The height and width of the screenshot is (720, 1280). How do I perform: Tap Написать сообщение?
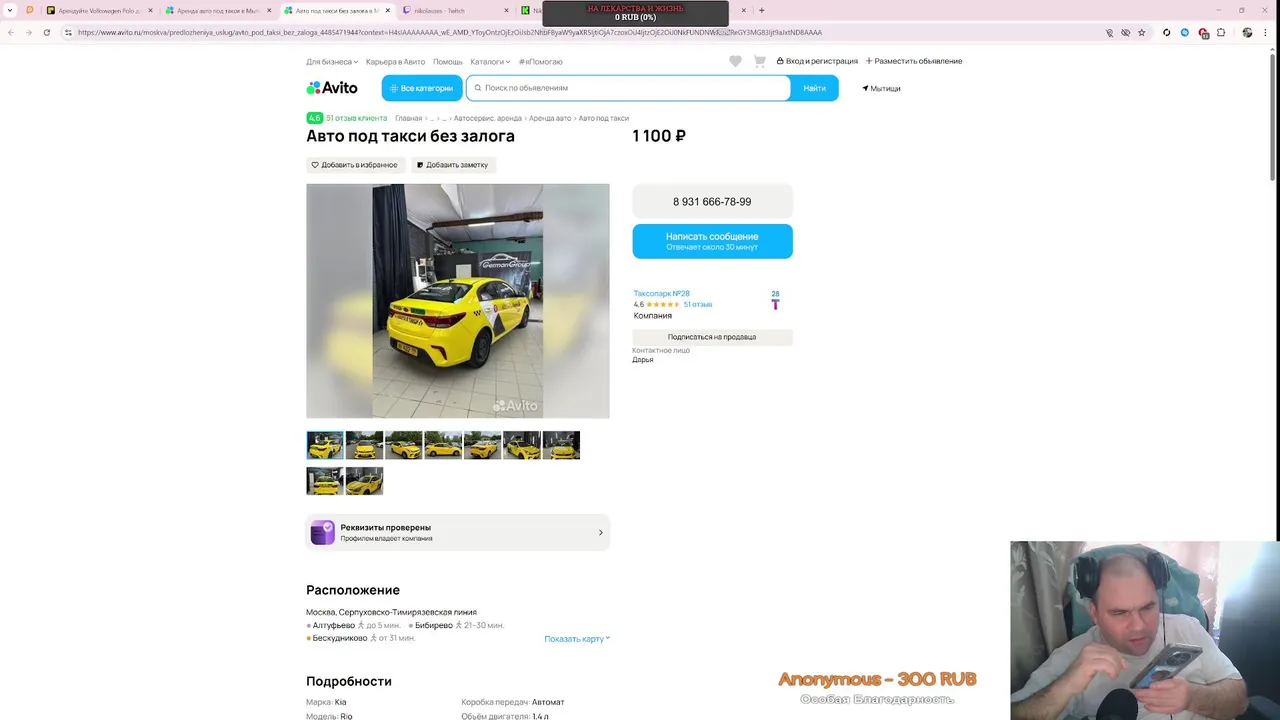pyautogui.click(x=712, y=241)
